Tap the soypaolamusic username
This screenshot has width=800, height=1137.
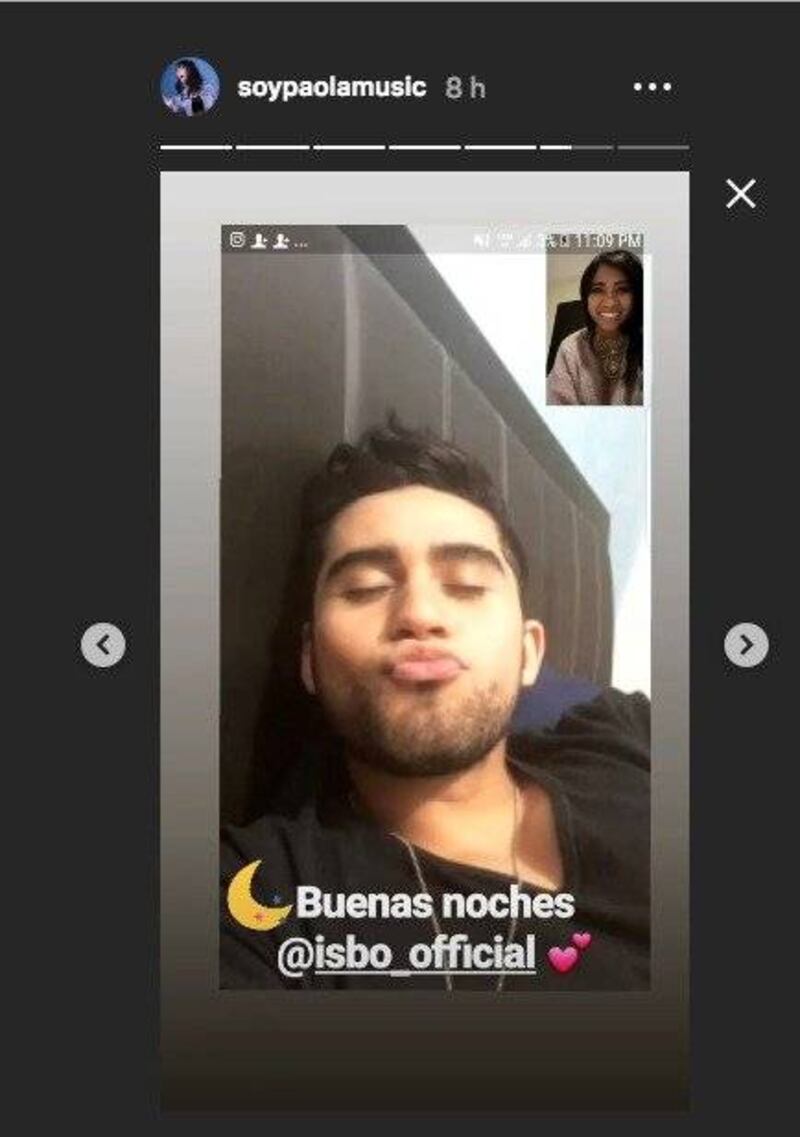332,87
